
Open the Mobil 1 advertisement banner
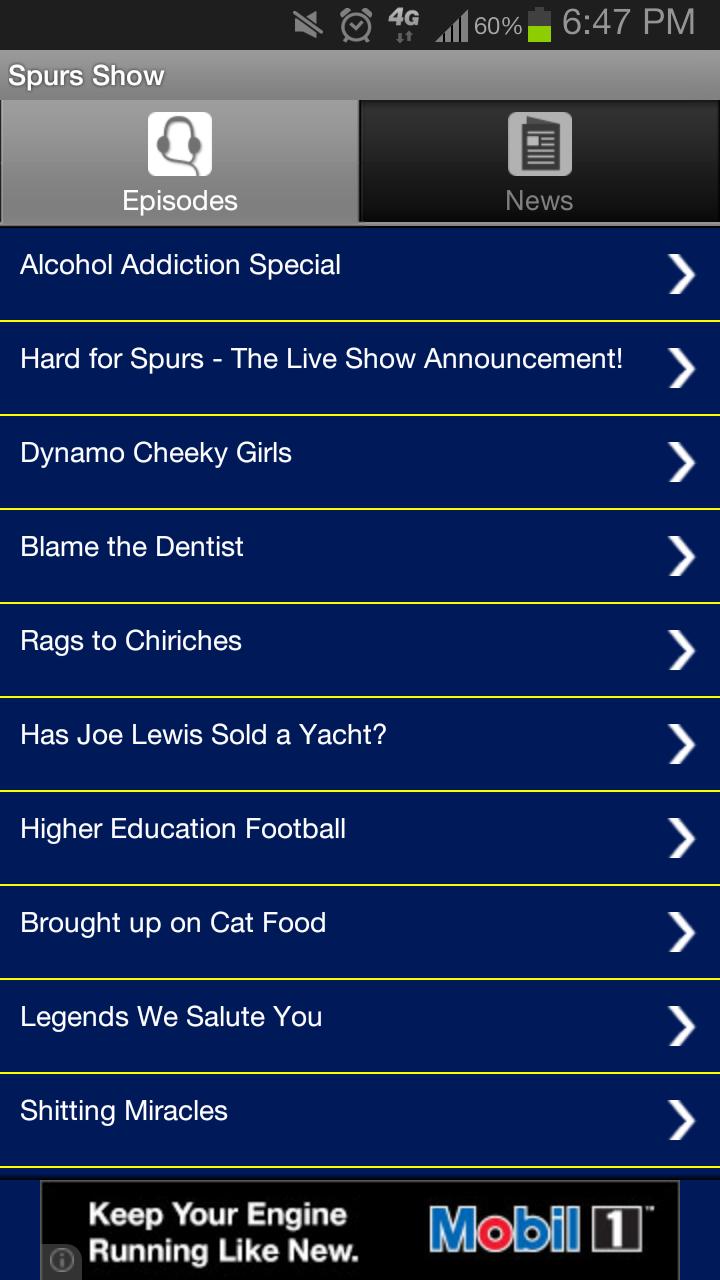tap(360, 1230)
